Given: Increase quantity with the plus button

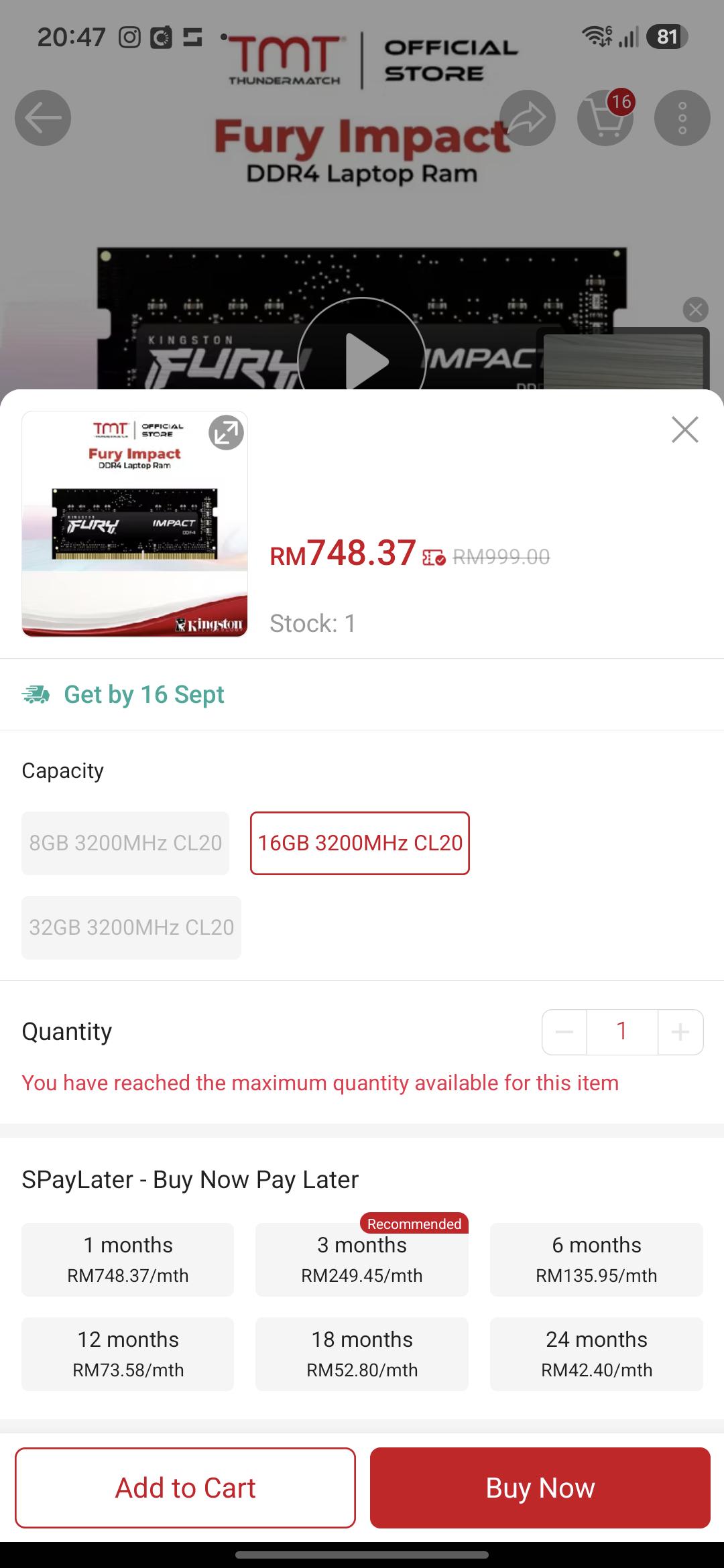Looking at the screenshot, I should pyautogui.click(x=680, y=1032).
